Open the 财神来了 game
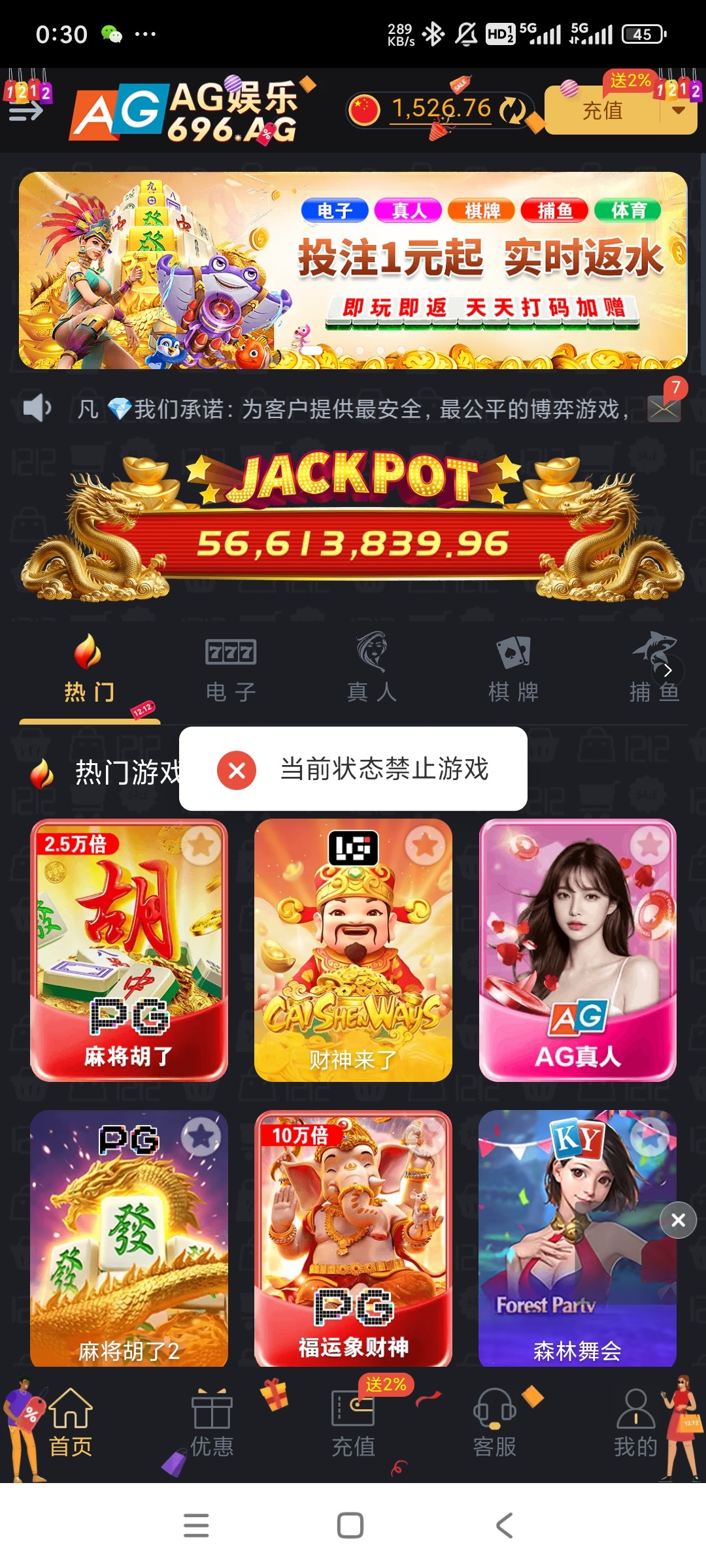Screen dimensions: 706x1568 pos(353,951)
